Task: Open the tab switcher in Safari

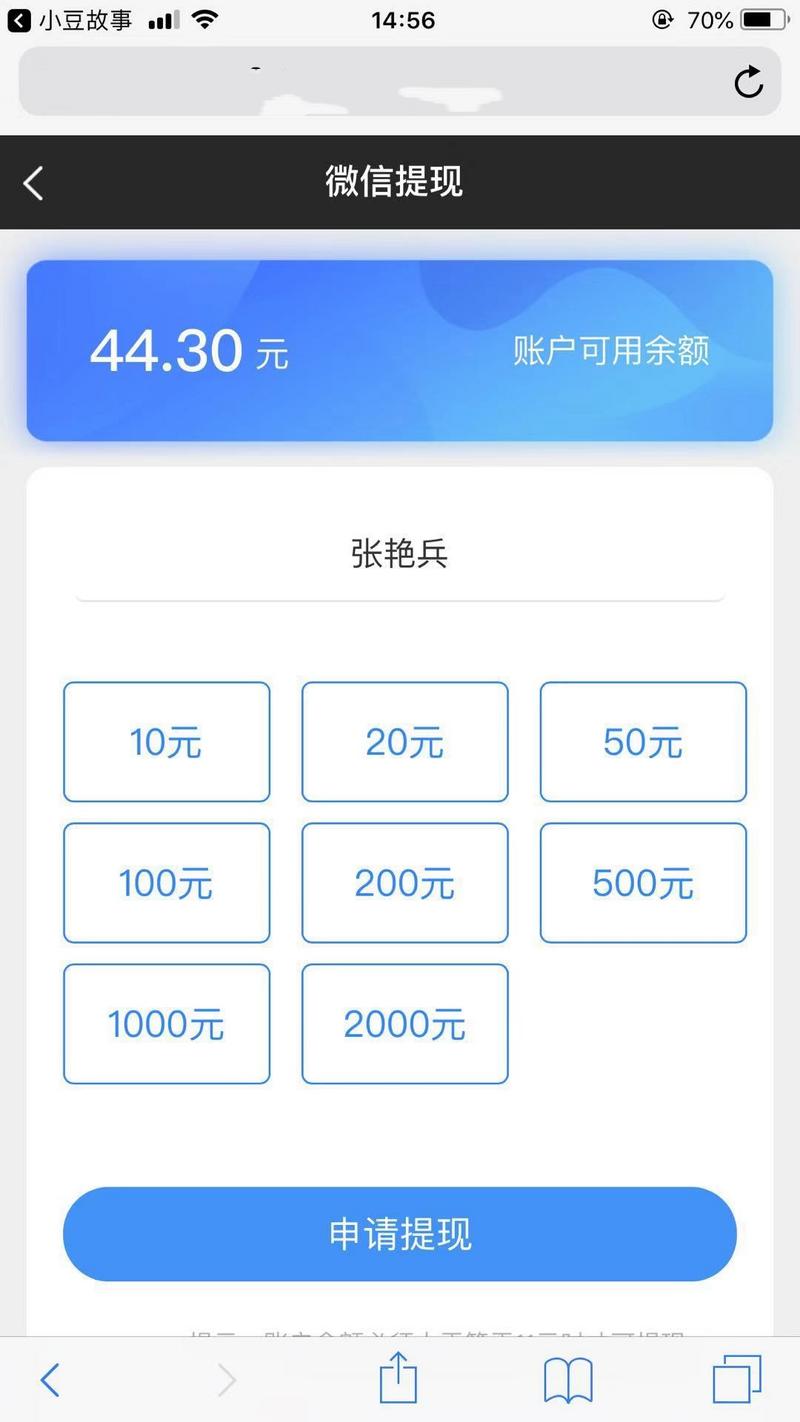Action: tap(732, 1378)
